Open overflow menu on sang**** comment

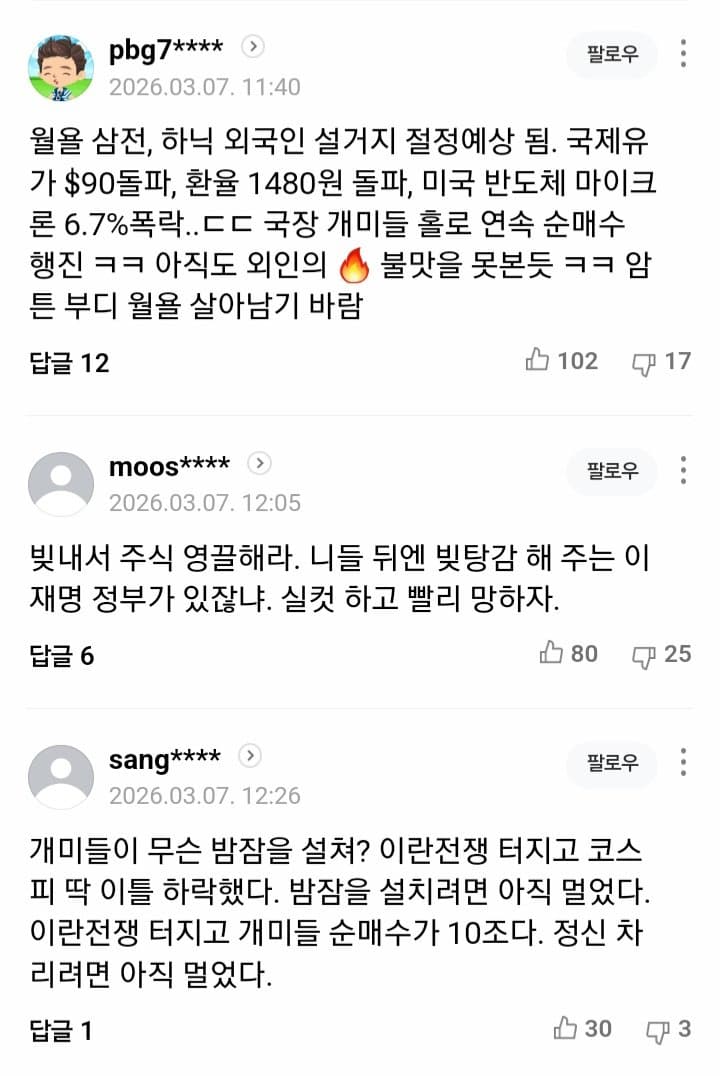[x=684, y=763]
